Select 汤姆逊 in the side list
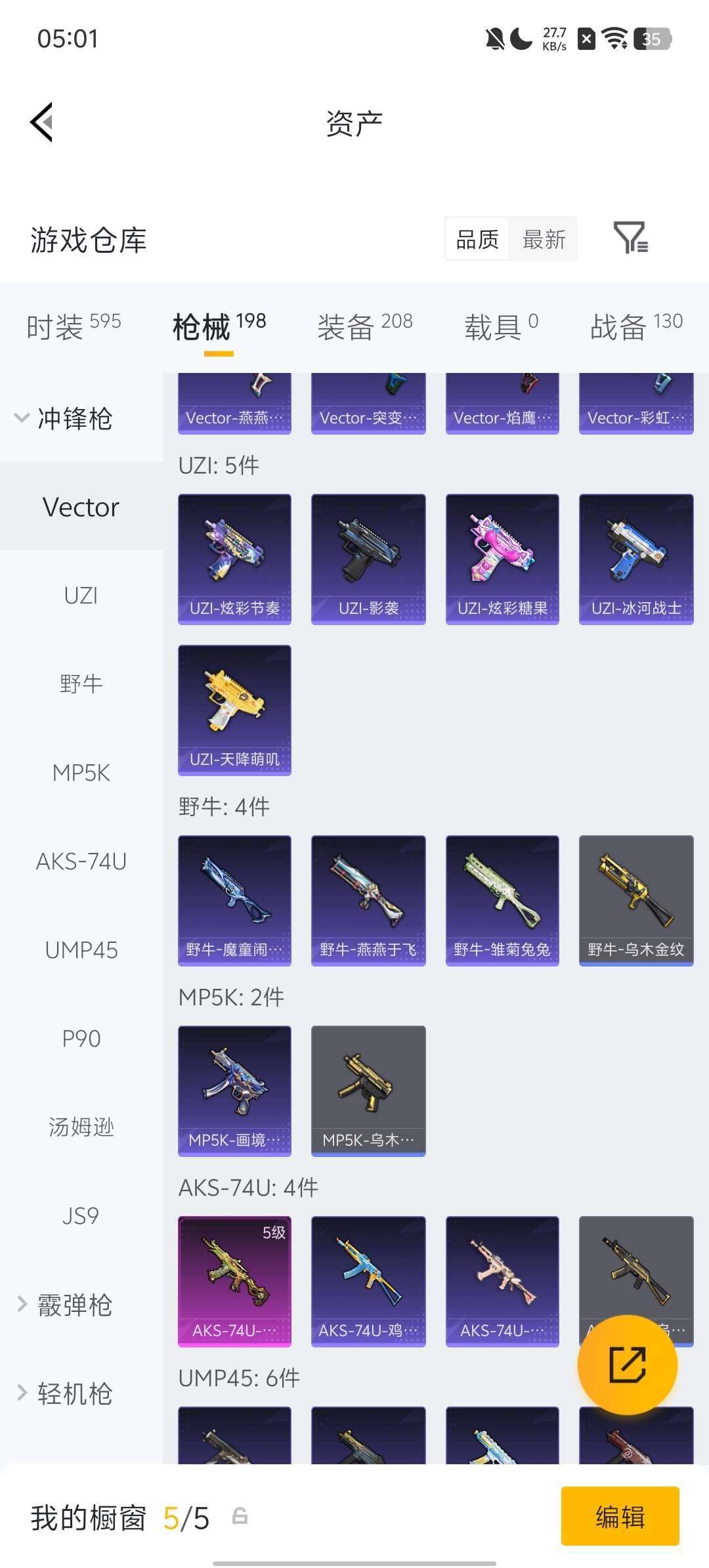The height and width of the screenshot is (1568, 709). [81, 1127]
